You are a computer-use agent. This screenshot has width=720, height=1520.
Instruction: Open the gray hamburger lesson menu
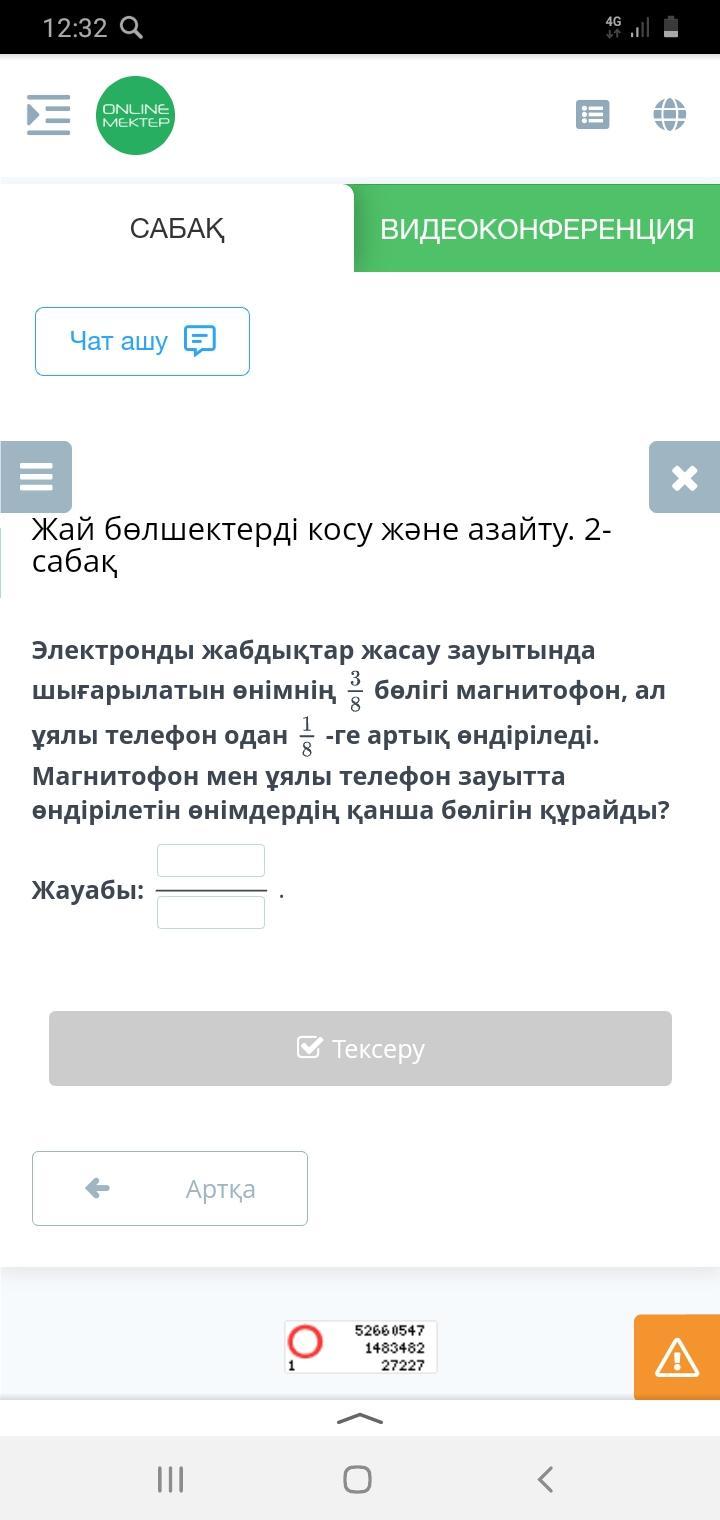pyautogui.click(x=36, y=477)
